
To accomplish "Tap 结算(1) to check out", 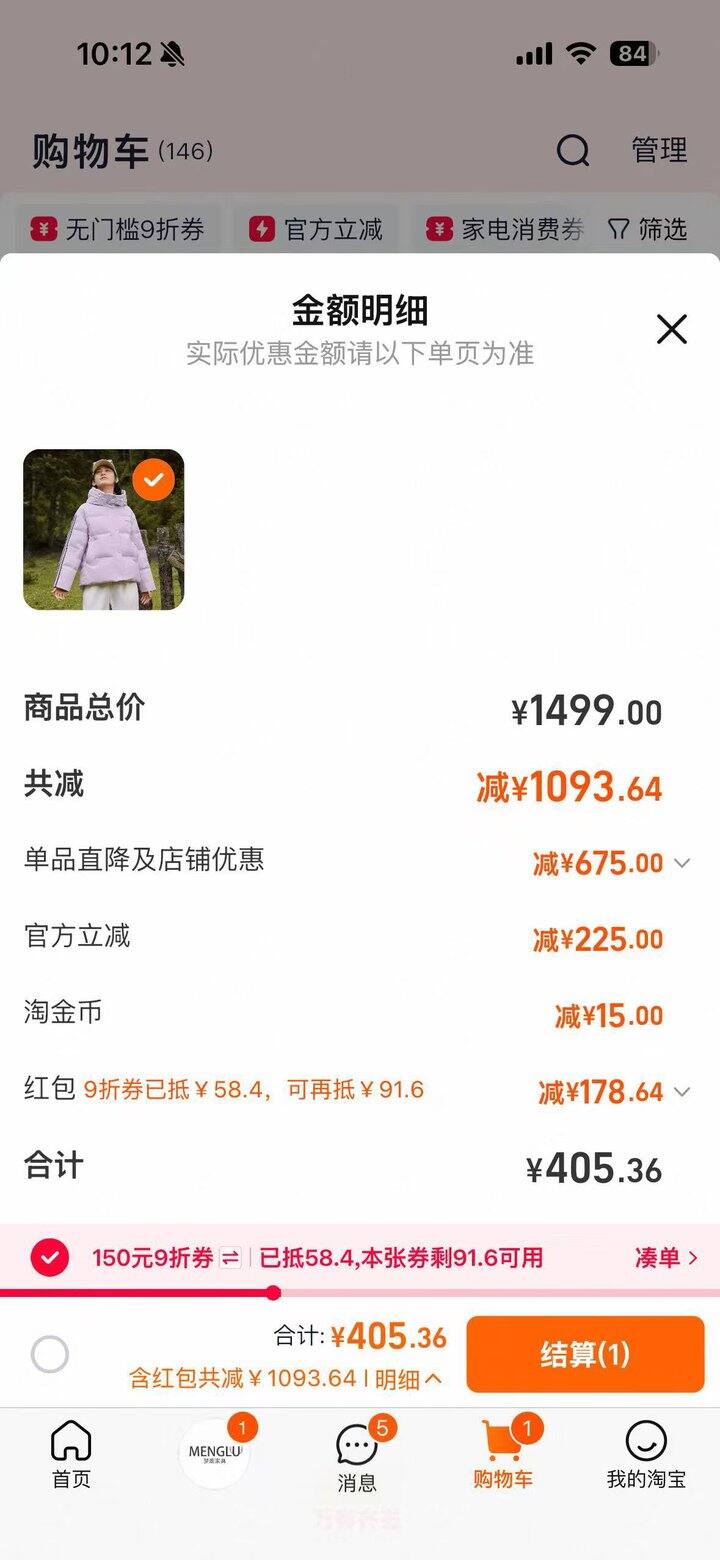I will 585,1354.
